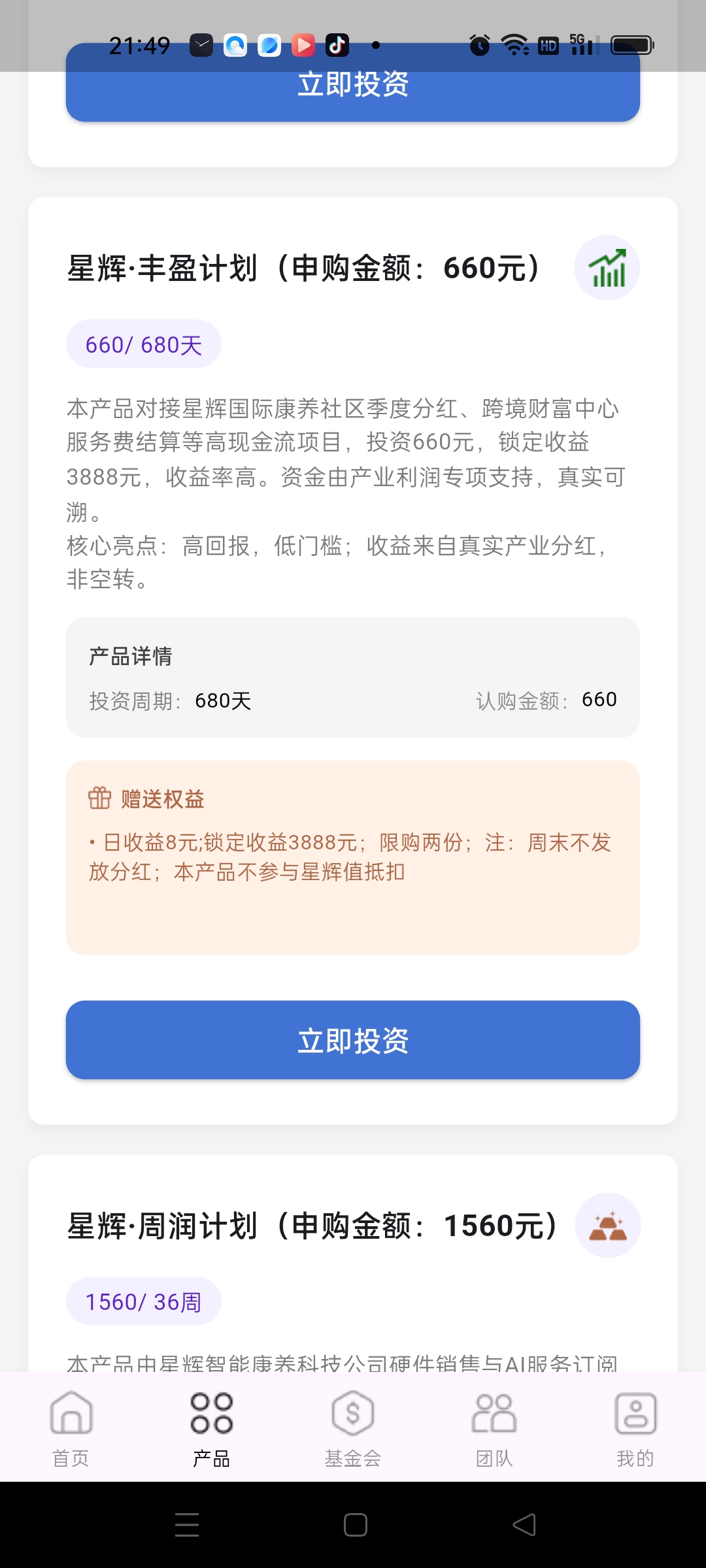Screen dimensions: 706x1568
Task: Open the 基金会 dollar-hexagon icon
Action: click(353, 1414)
